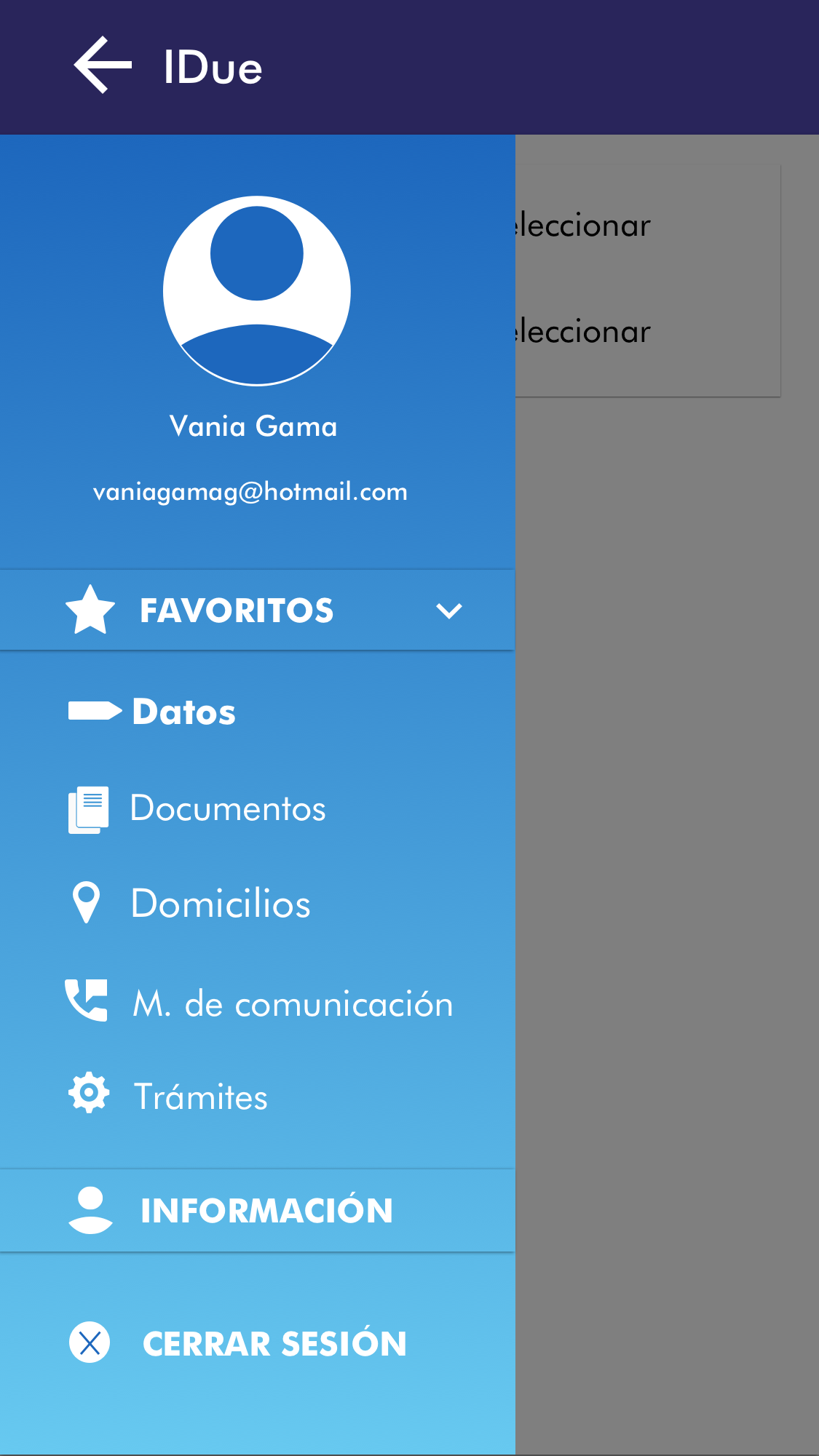Go to Documentos

(227, 808)
